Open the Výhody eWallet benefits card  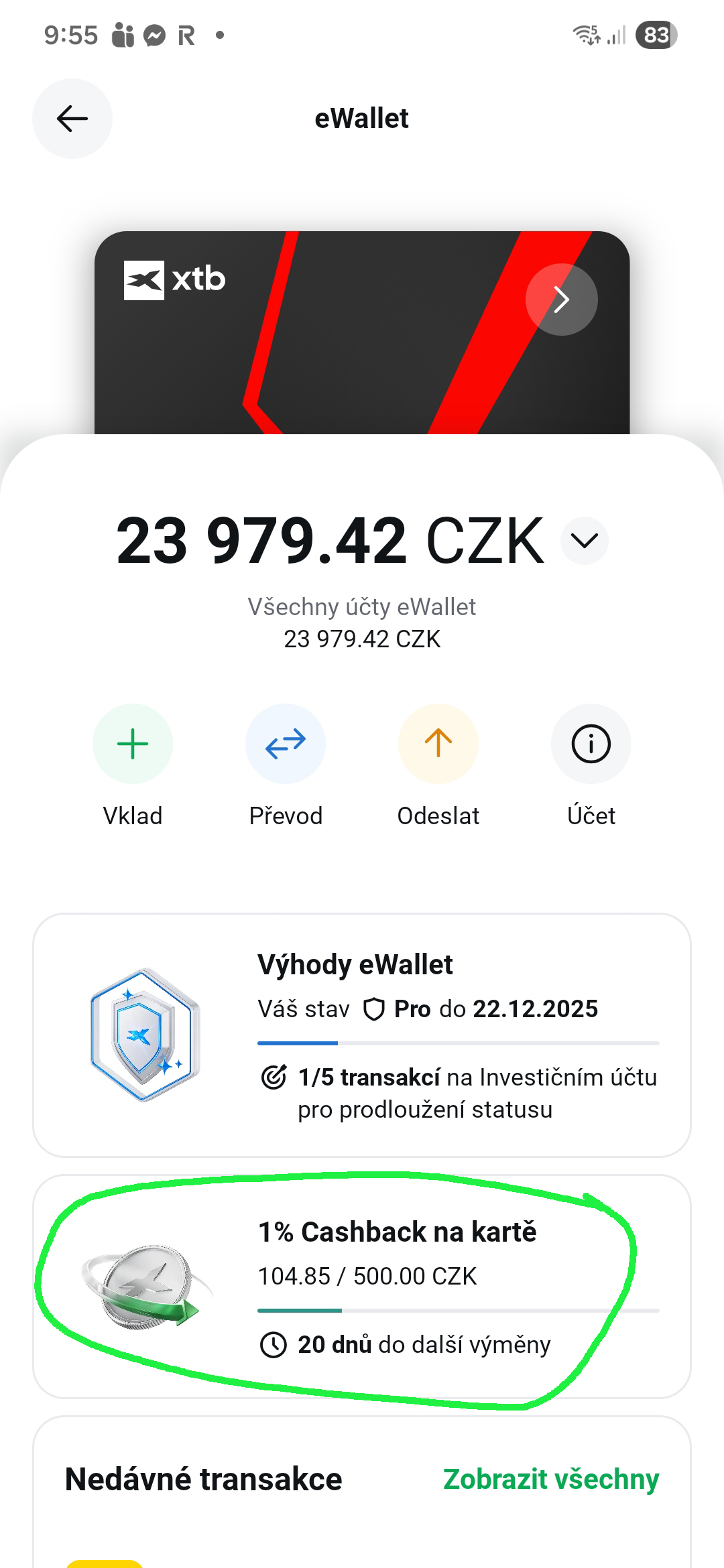coord(362,1035)
